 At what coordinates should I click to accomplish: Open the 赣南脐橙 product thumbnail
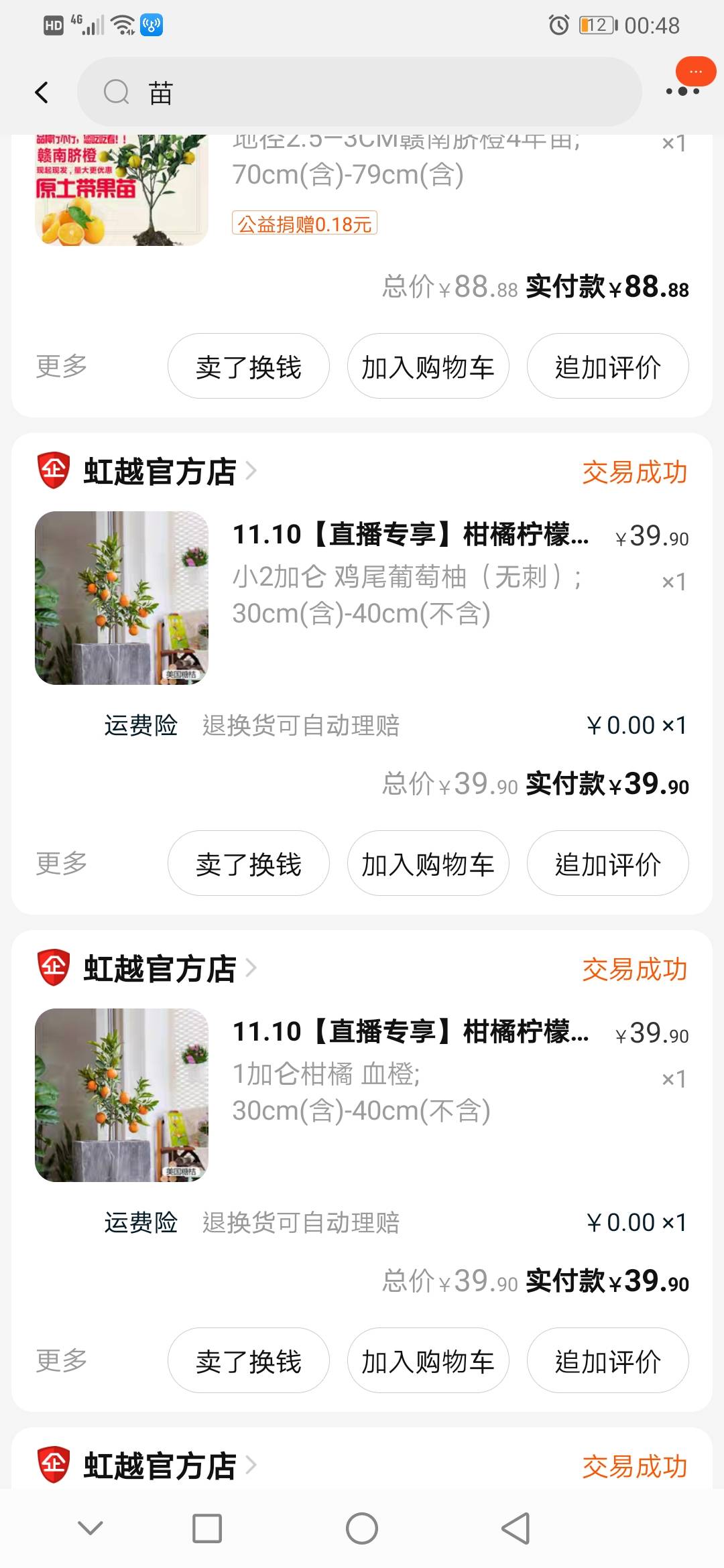coord(121,190)
